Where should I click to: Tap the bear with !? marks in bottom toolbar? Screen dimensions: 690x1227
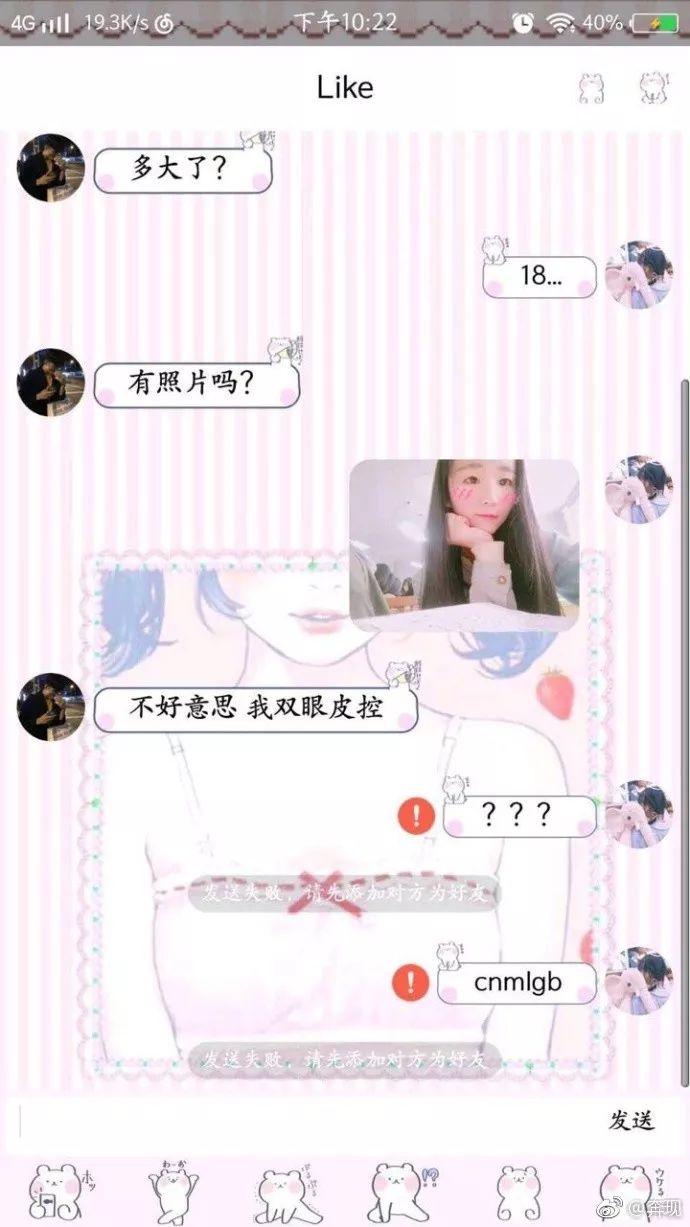400,1192
